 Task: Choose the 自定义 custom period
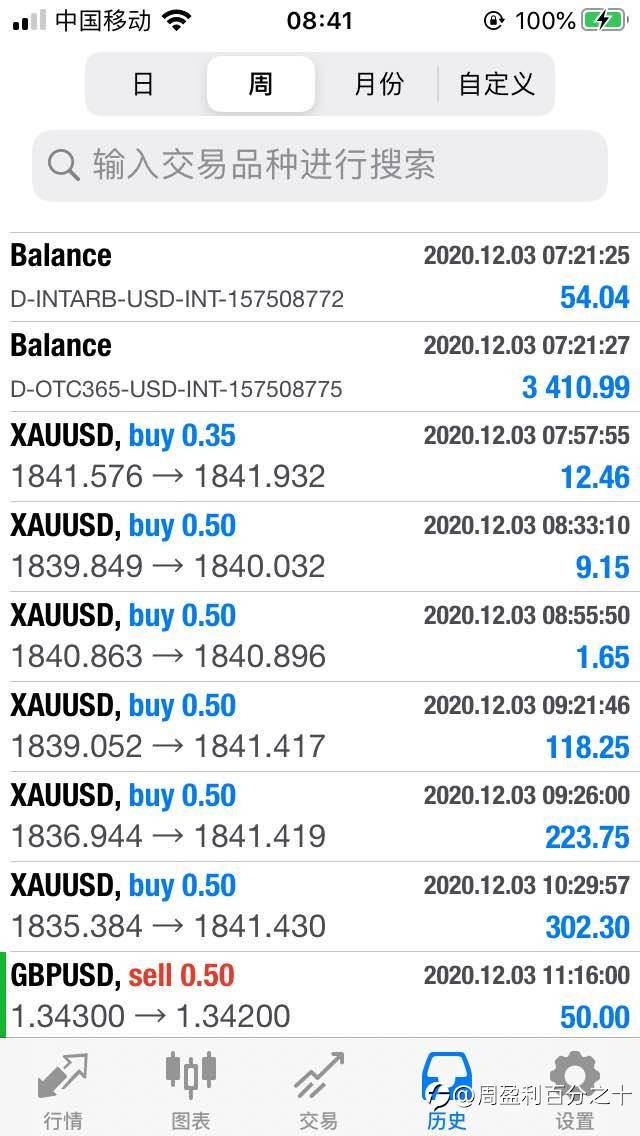point(497,84)
